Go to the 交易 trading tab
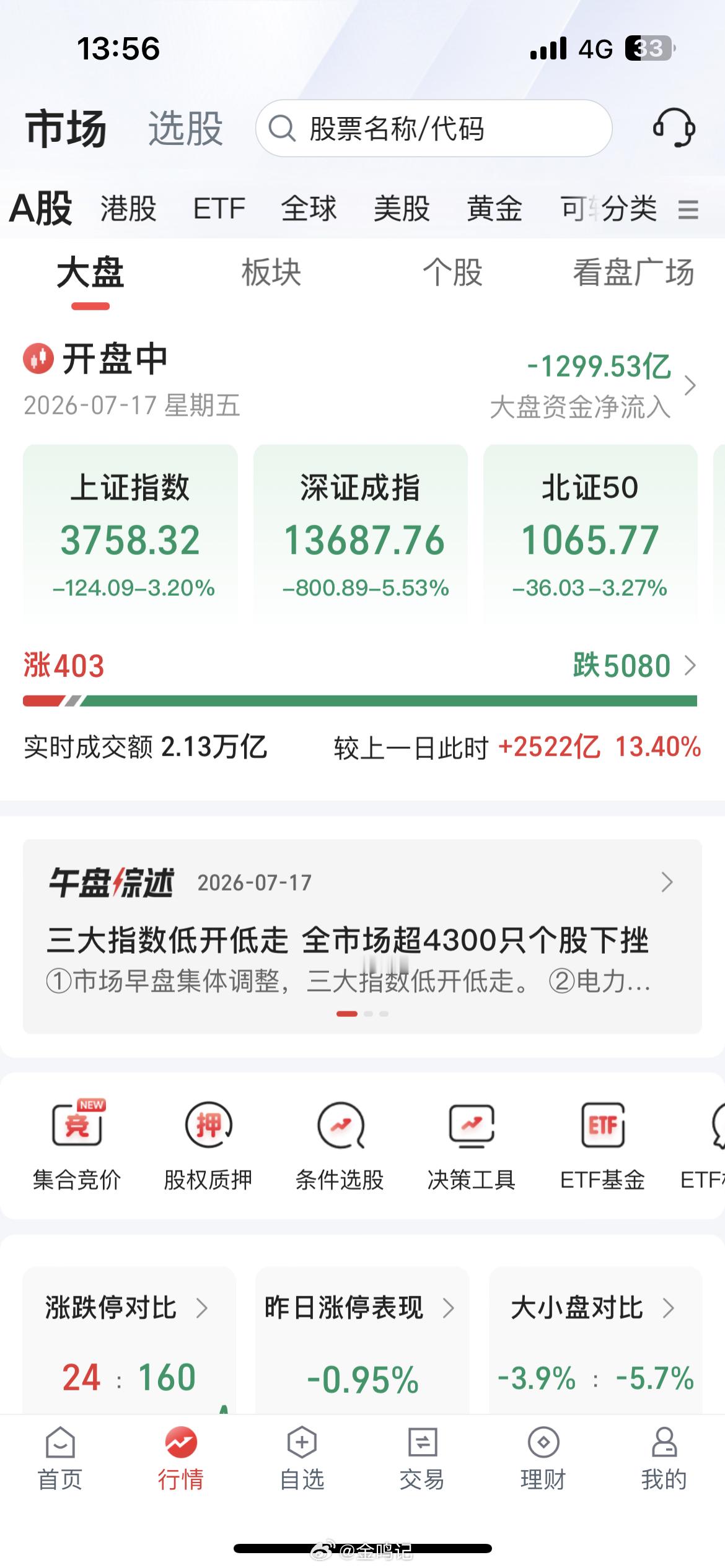The height and width of the screenshot is (1568, 725). click(422, 1458)
